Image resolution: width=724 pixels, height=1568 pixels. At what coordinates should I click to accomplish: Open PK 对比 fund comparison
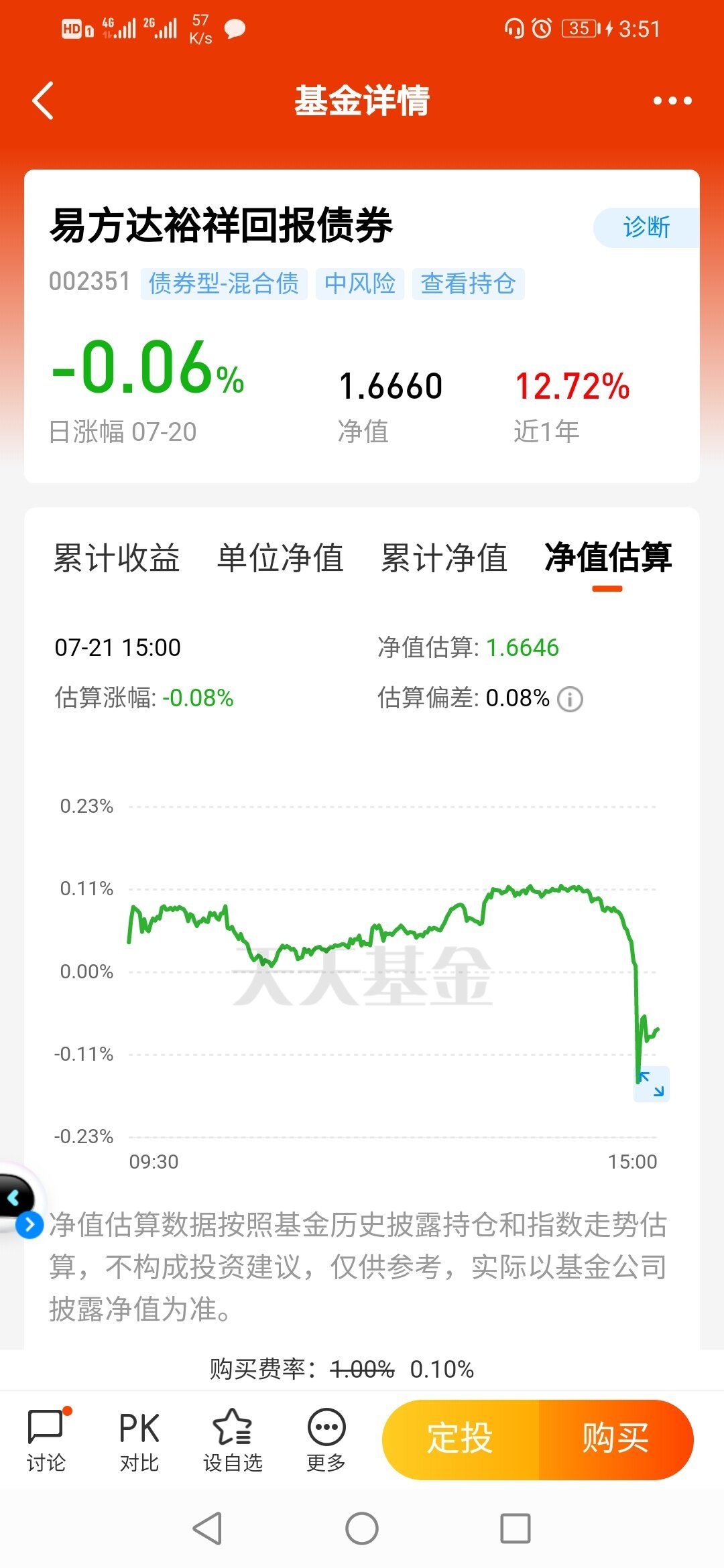pos(139,1439)
